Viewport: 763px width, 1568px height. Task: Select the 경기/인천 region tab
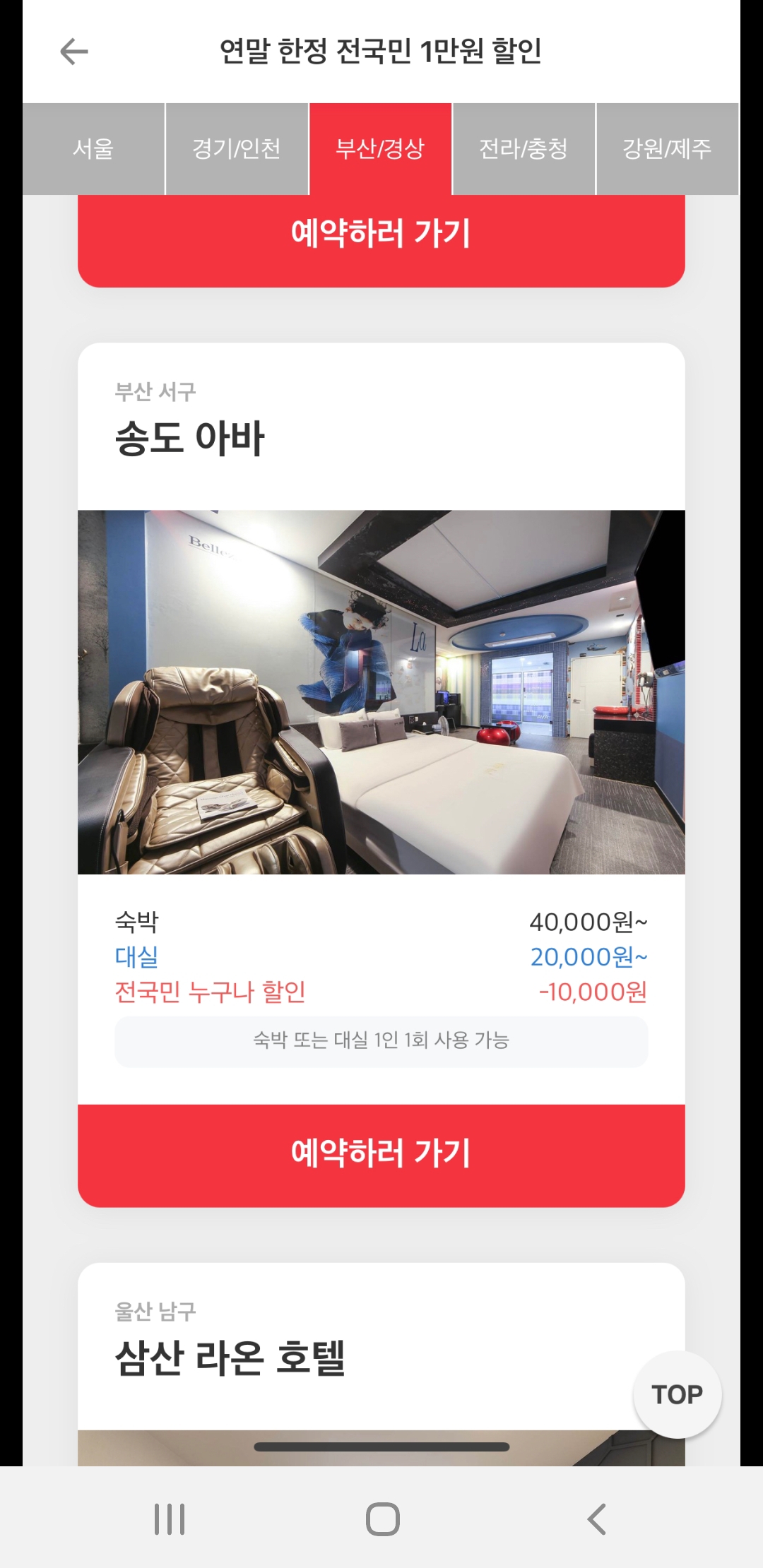pyautogui.click(x=237, y=149)
